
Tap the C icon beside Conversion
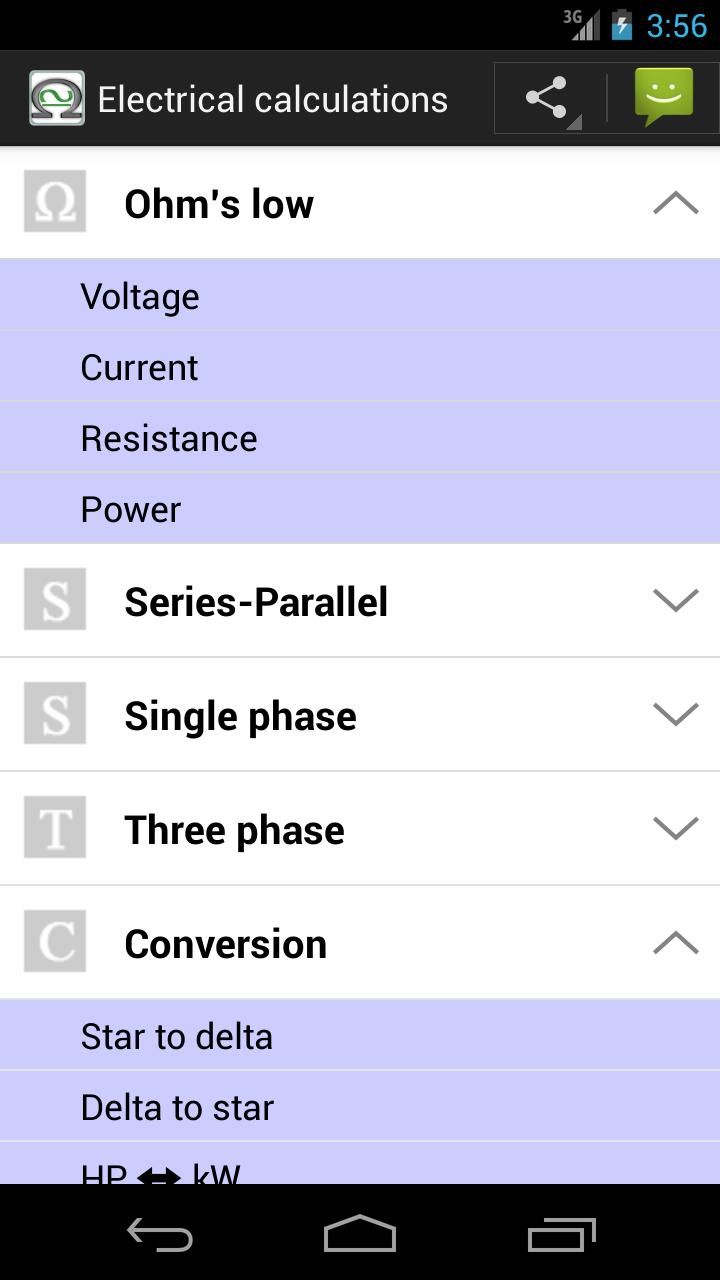click(55, 942)
